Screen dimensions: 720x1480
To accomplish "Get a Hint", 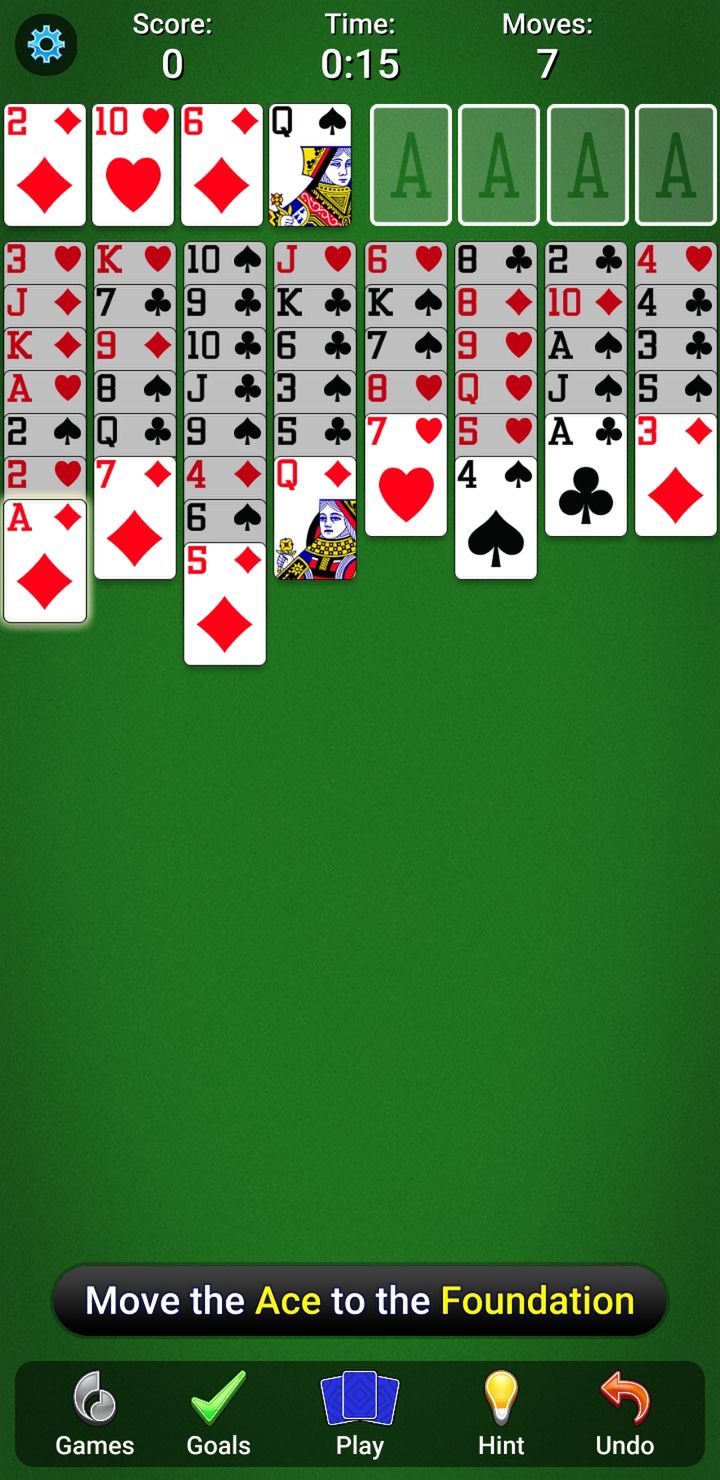I will click(x=501, y=1414).
